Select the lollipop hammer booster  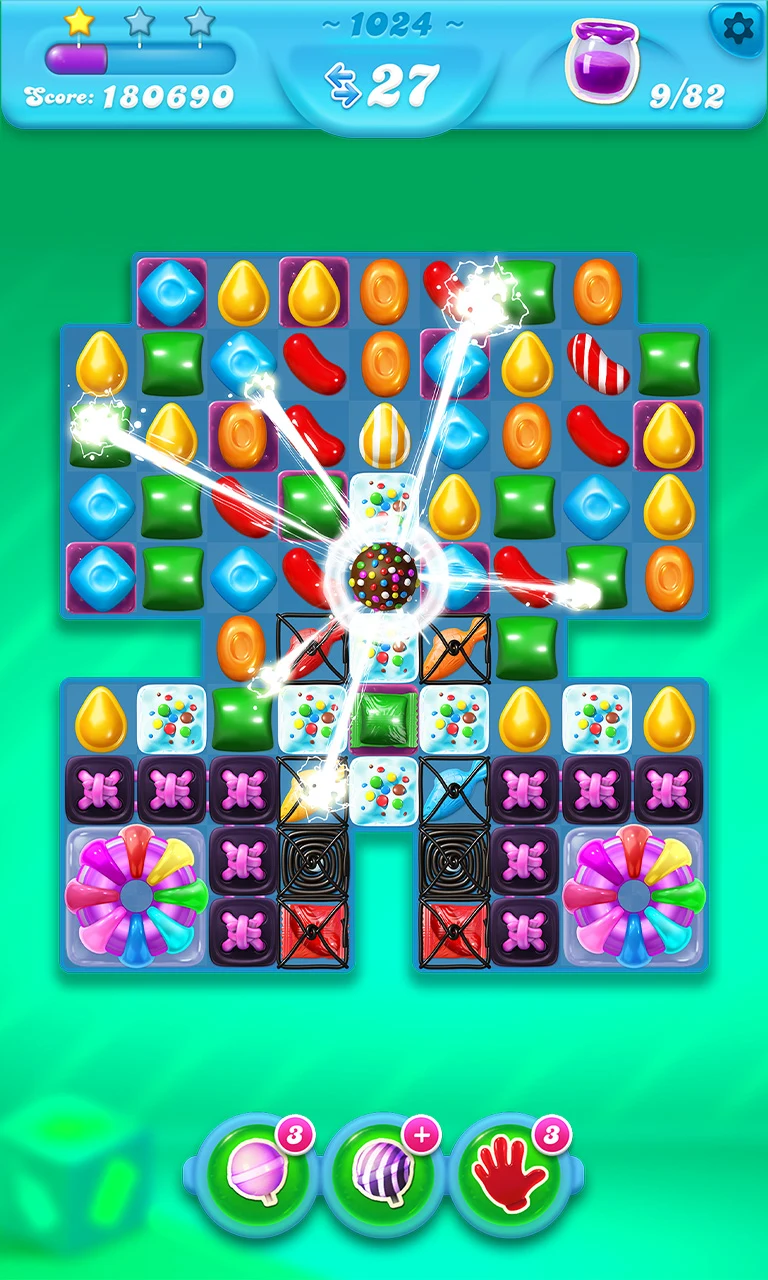(x=255, y=1172)
